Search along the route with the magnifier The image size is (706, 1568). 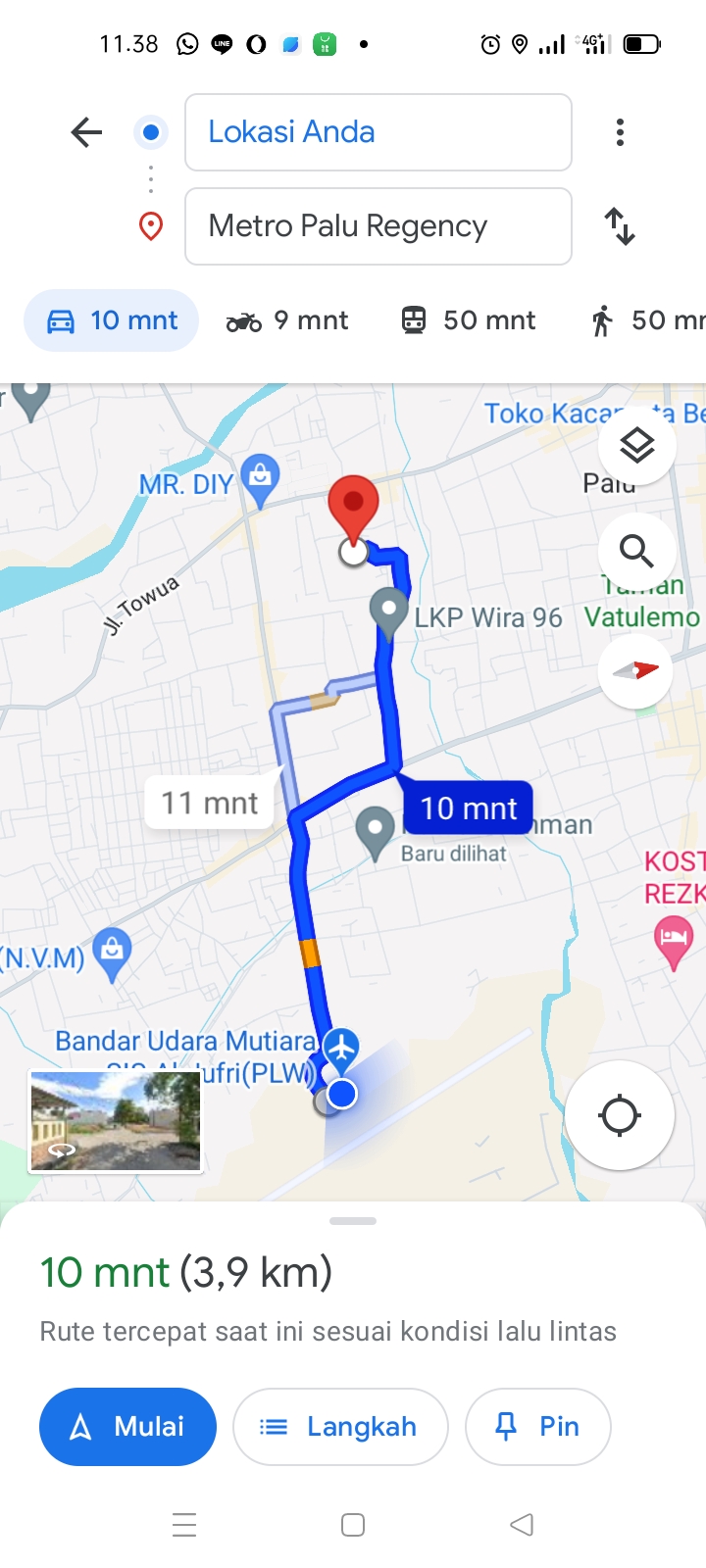(x=637, y=552)
